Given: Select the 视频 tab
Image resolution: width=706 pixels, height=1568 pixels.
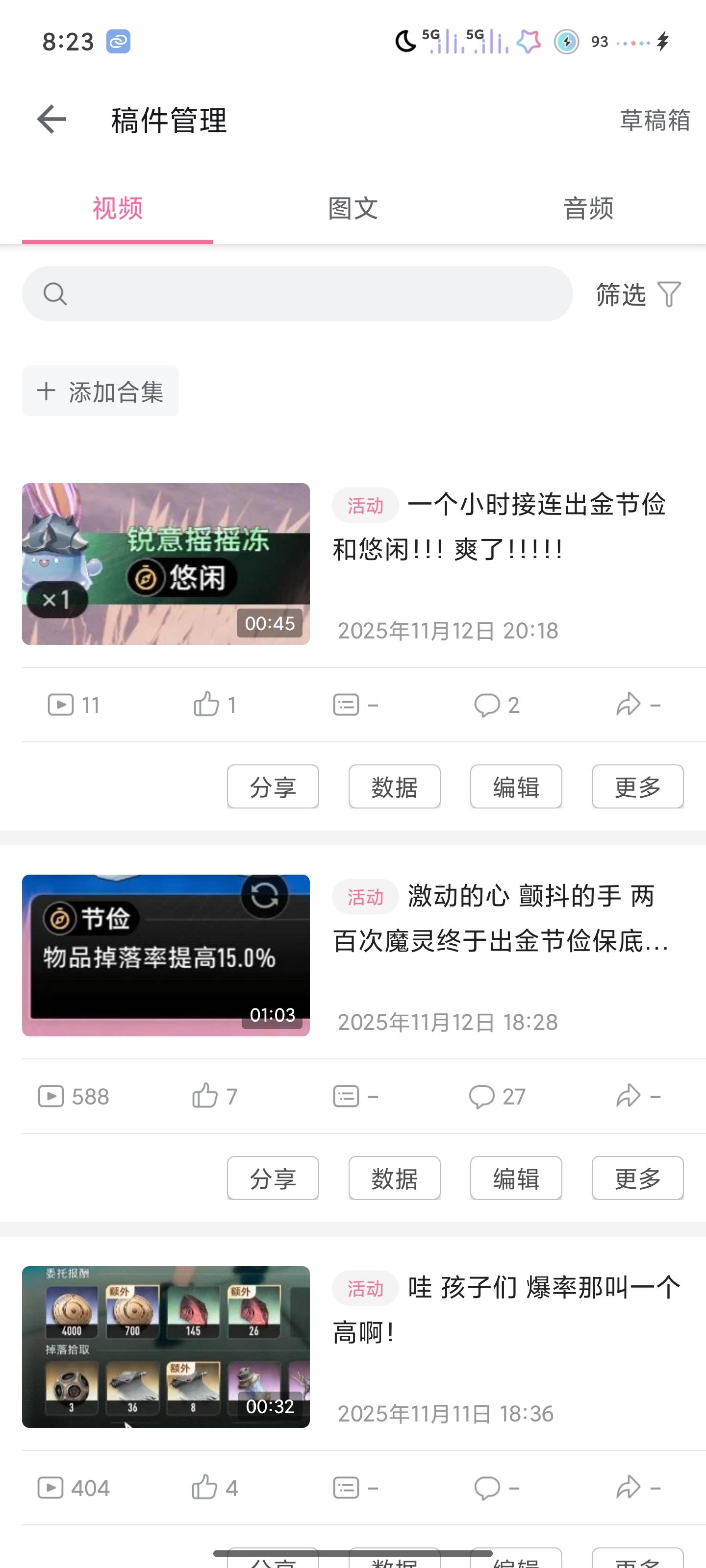Looking at the screenshot, I should click(118, 208).
